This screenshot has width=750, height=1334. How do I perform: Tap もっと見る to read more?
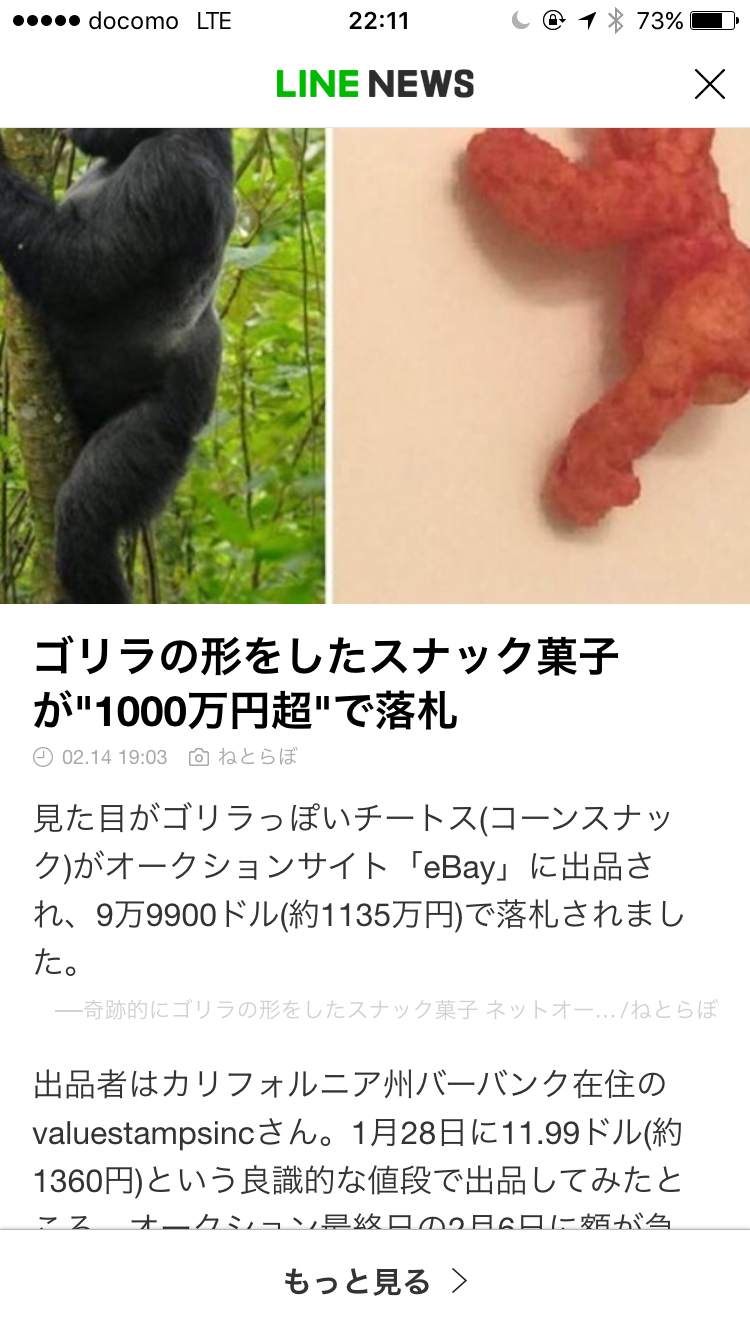[x=375, y=1281]
